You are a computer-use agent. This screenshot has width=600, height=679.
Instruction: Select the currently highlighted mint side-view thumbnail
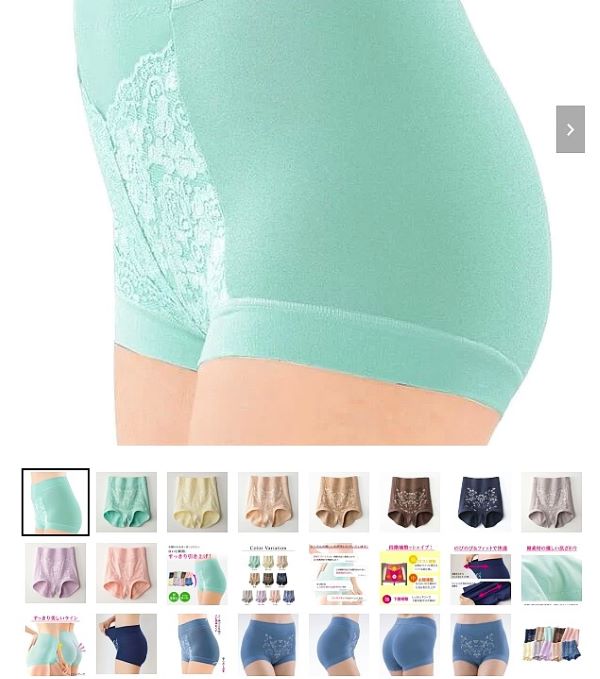click(55, 502)
